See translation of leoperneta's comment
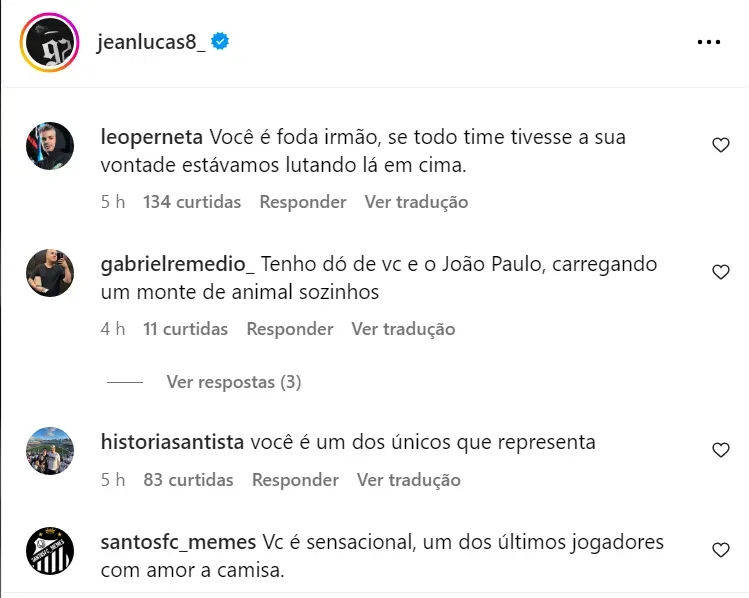This screenshot has width=749, height=598. [x=416, y=202]
